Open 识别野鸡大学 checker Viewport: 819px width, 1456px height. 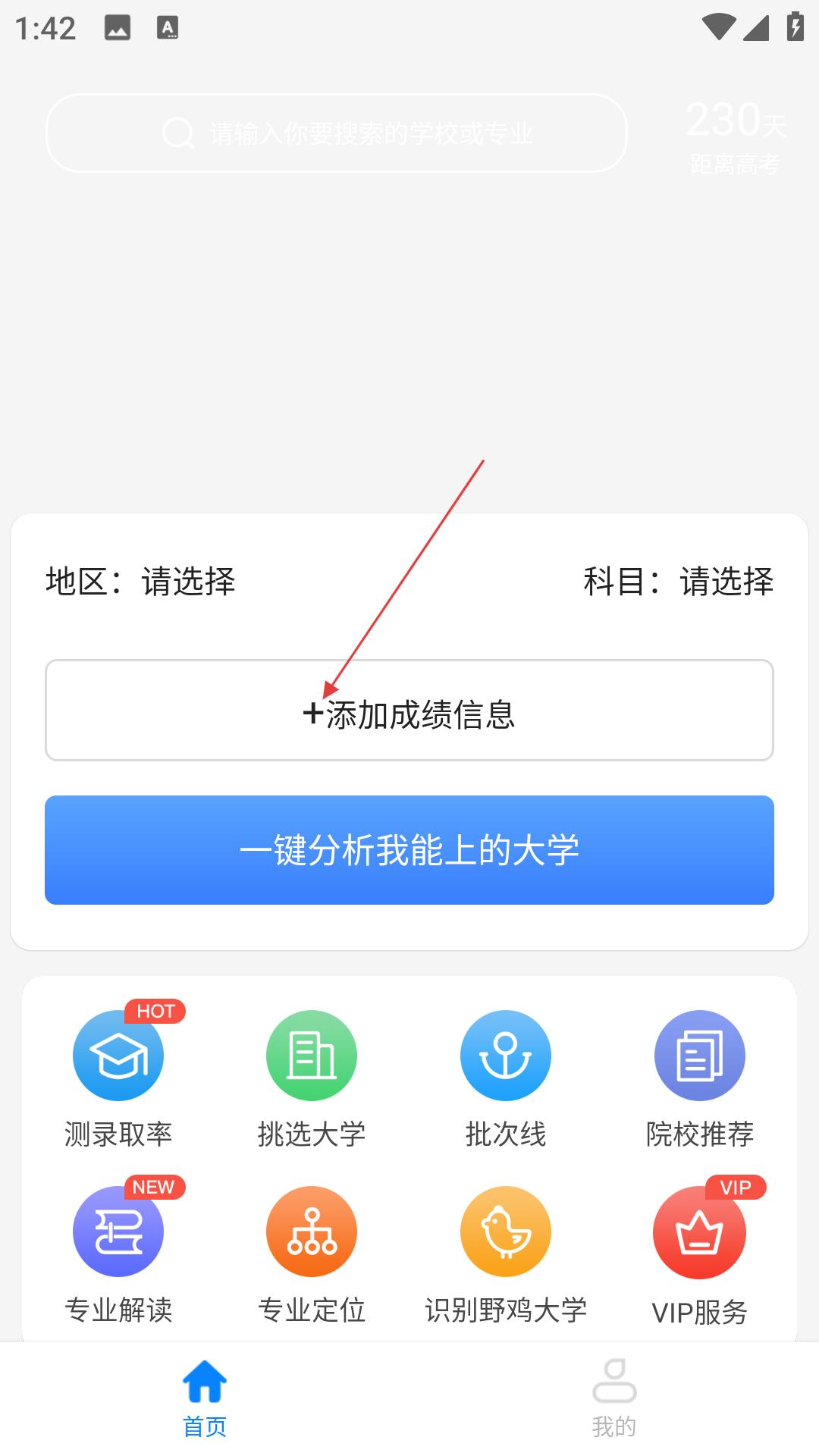pos(505,1253)
